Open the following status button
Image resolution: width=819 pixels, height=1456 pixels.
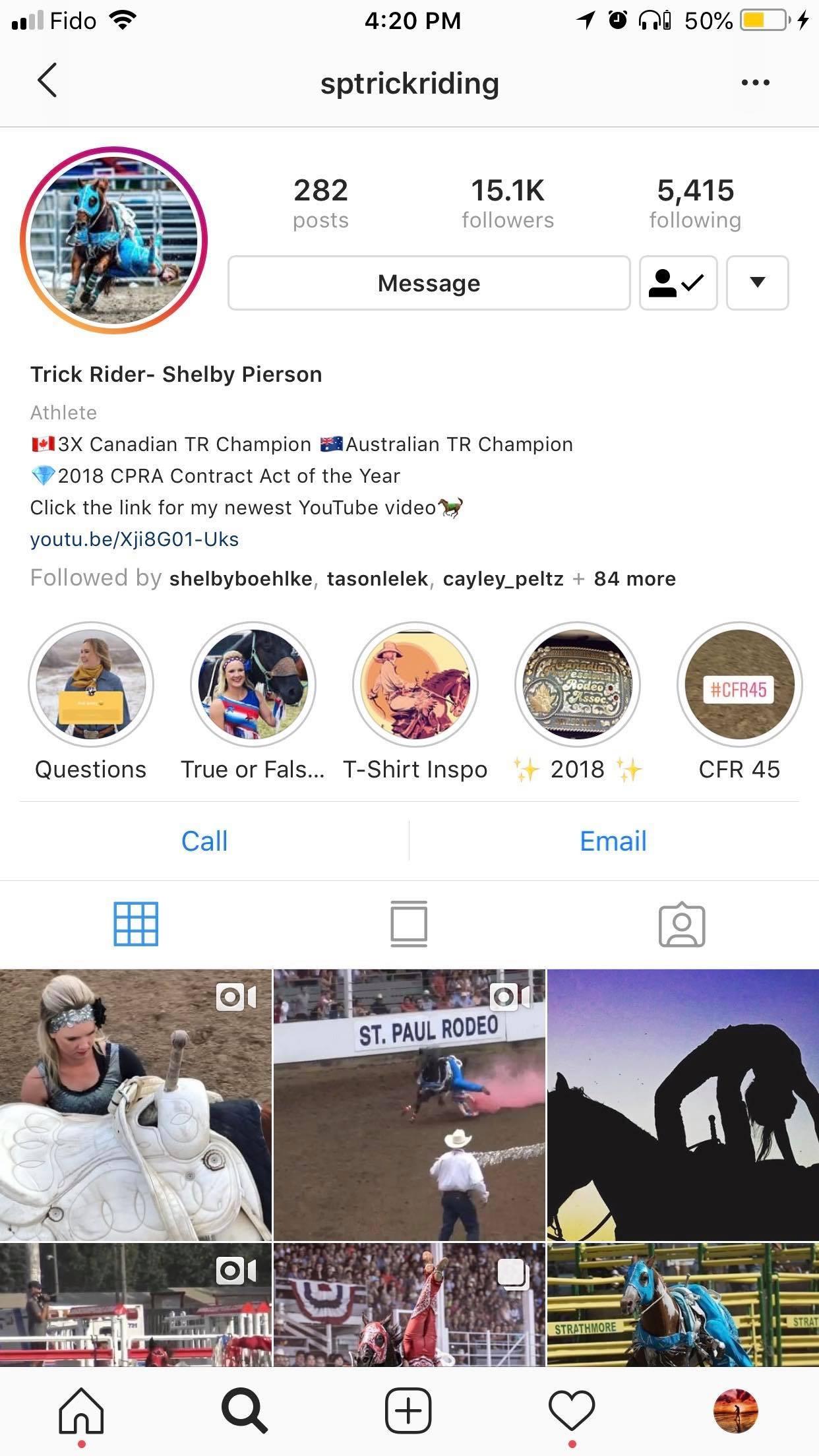678,284
